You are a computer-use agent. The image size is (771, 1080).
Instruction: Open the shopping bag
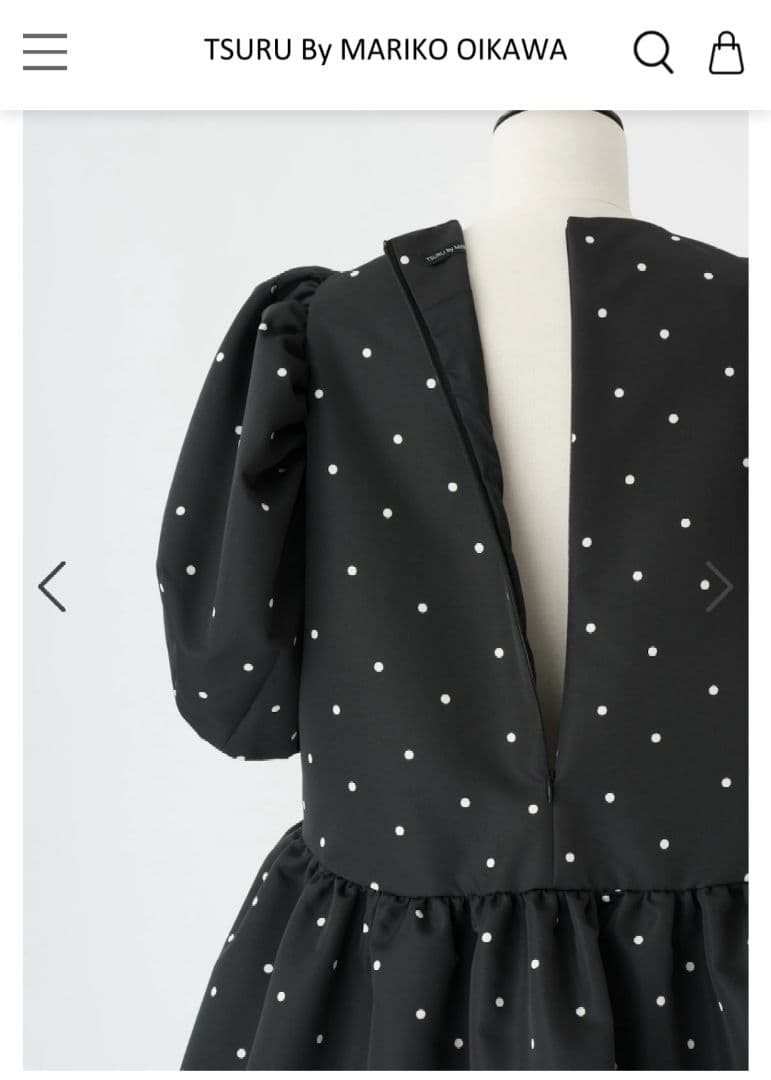pyautogui.click(x=726, y=52)
